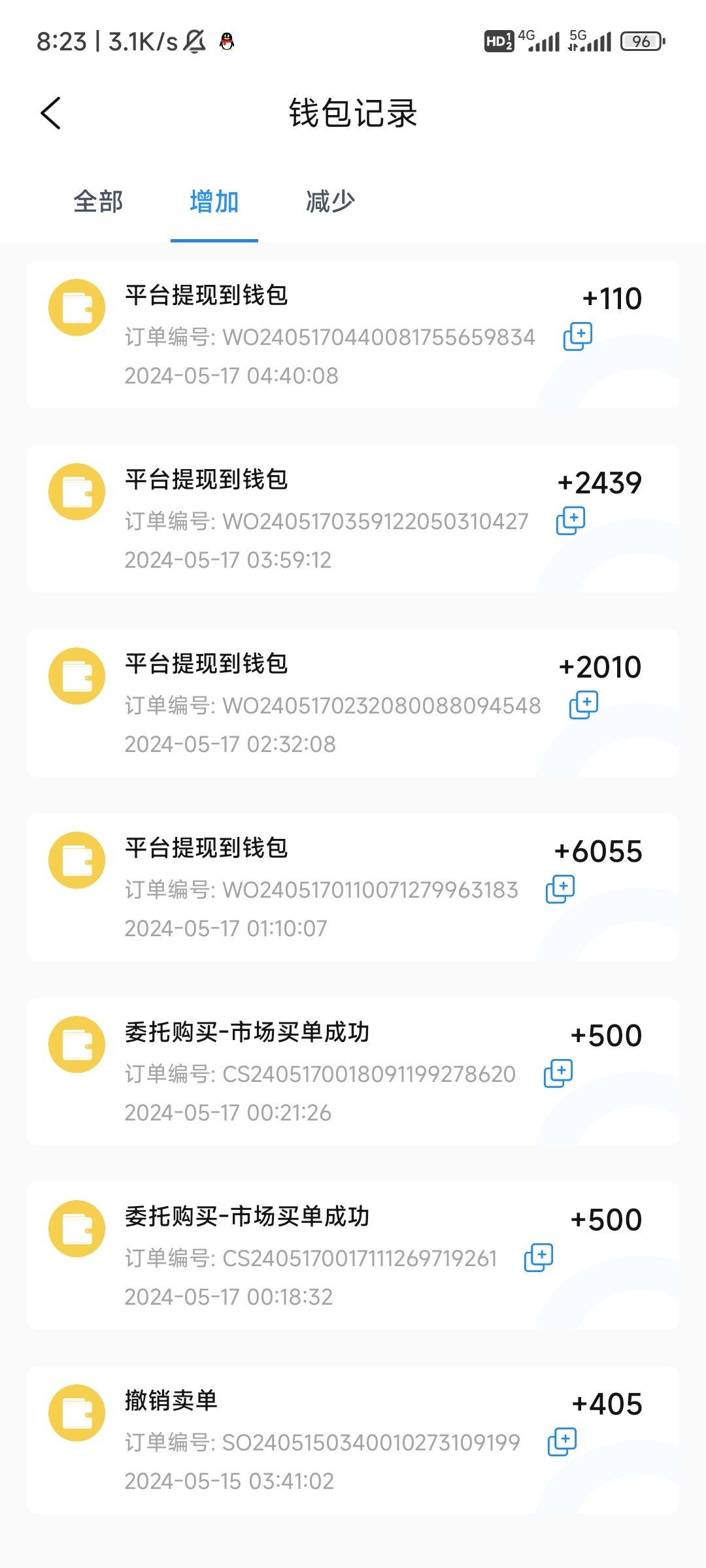Copy order number of the +110 withdrawal record
This screenshot has height=1568, width=706.
pyautogui.click(x=579, y=336)
